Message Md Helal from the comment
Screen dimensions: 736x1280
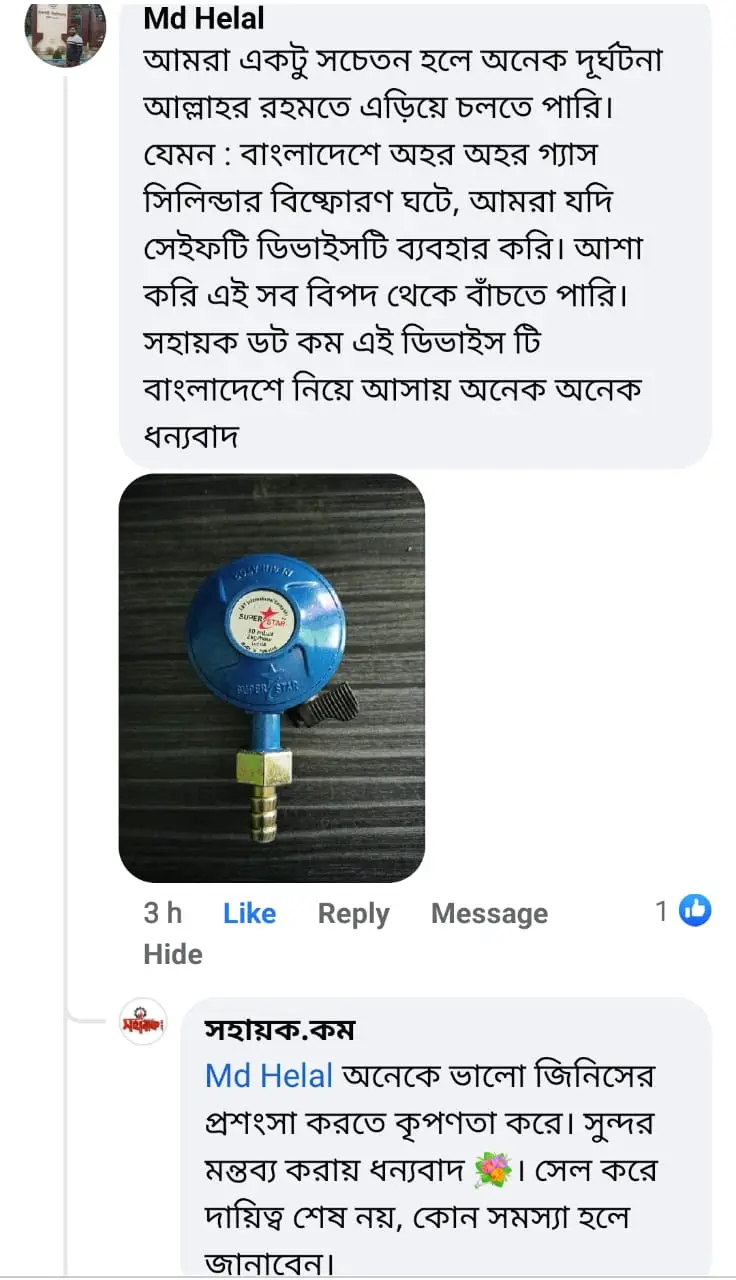489,913
